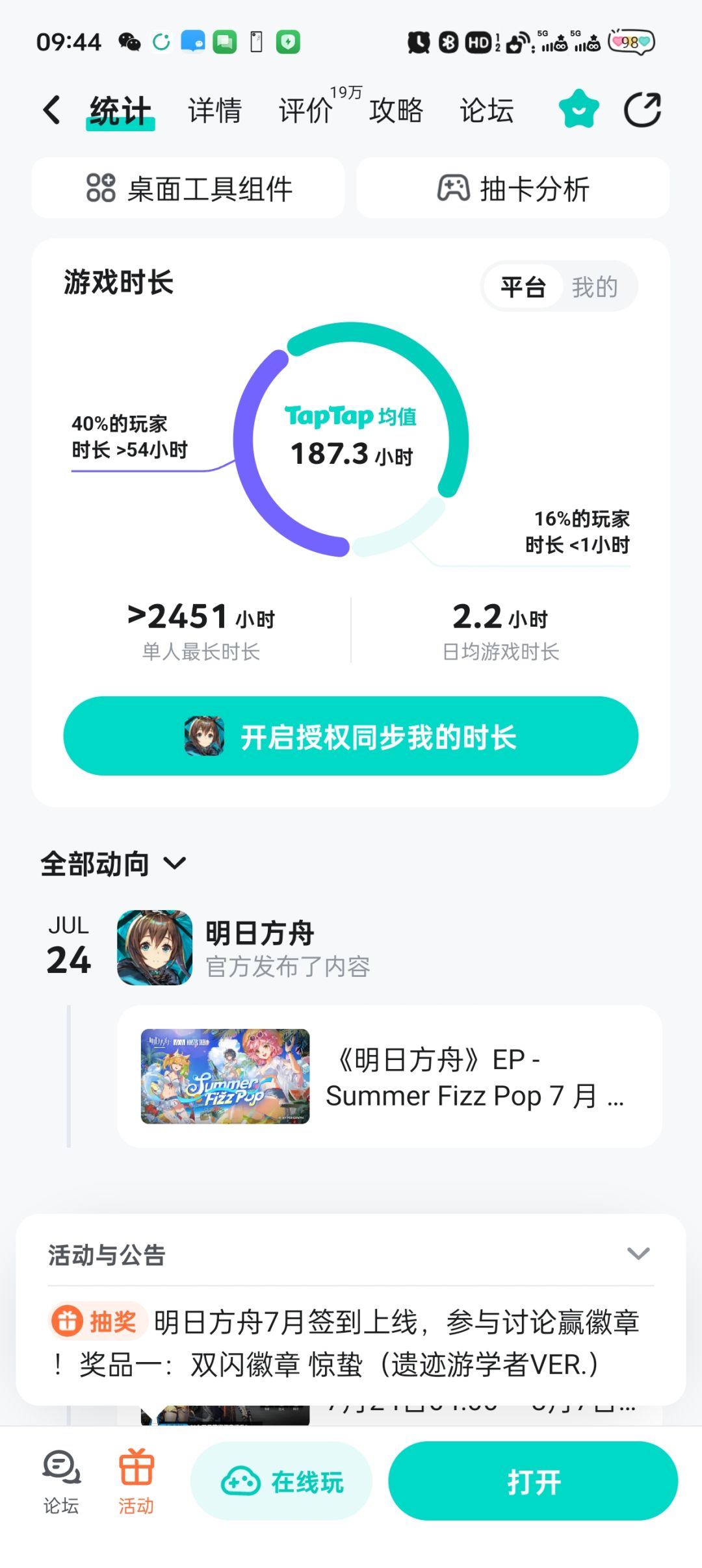
Task: Collapse the 活动与公告 panel chevron
Action: (638, 1253)
